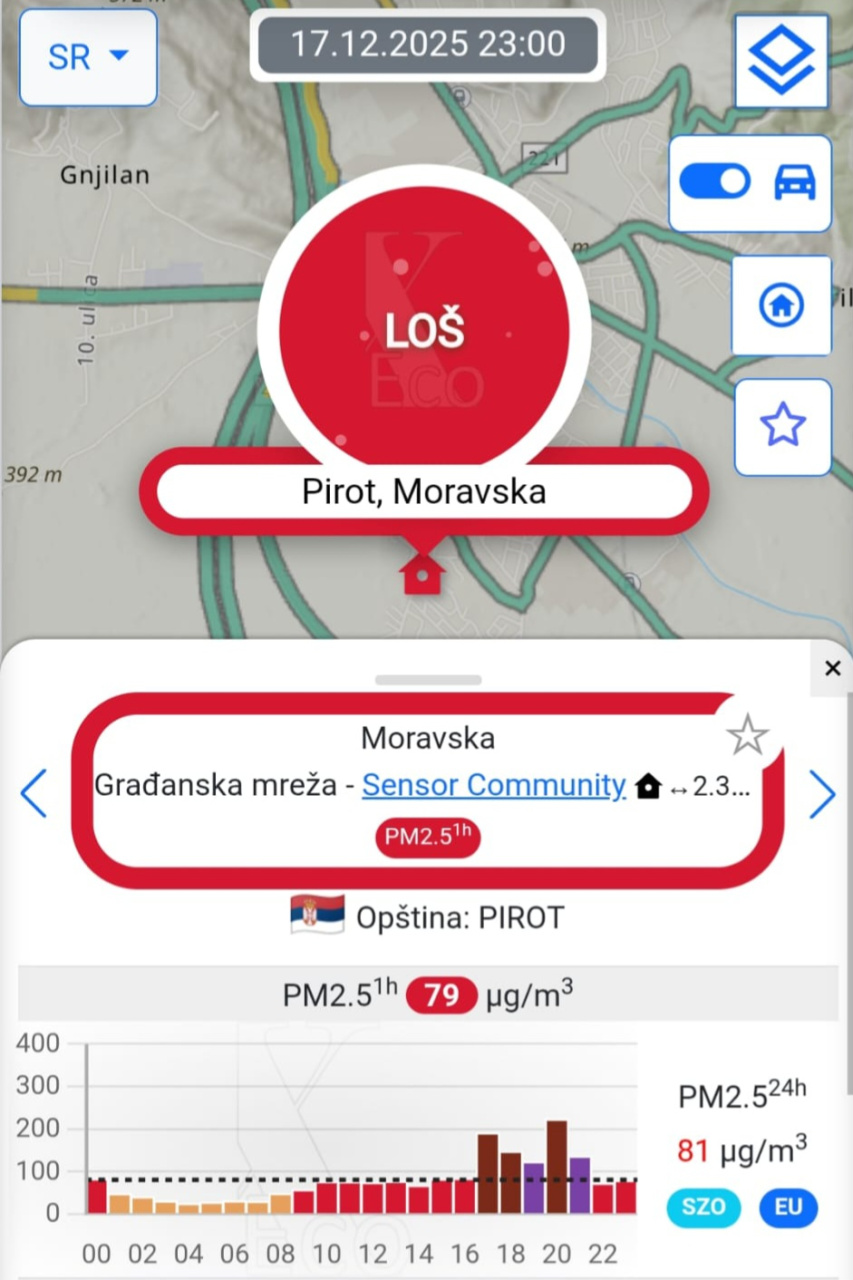This screenshot has height=1280, width=853.
Task: Go to the home location button
Action: click(x=782, y=306)
